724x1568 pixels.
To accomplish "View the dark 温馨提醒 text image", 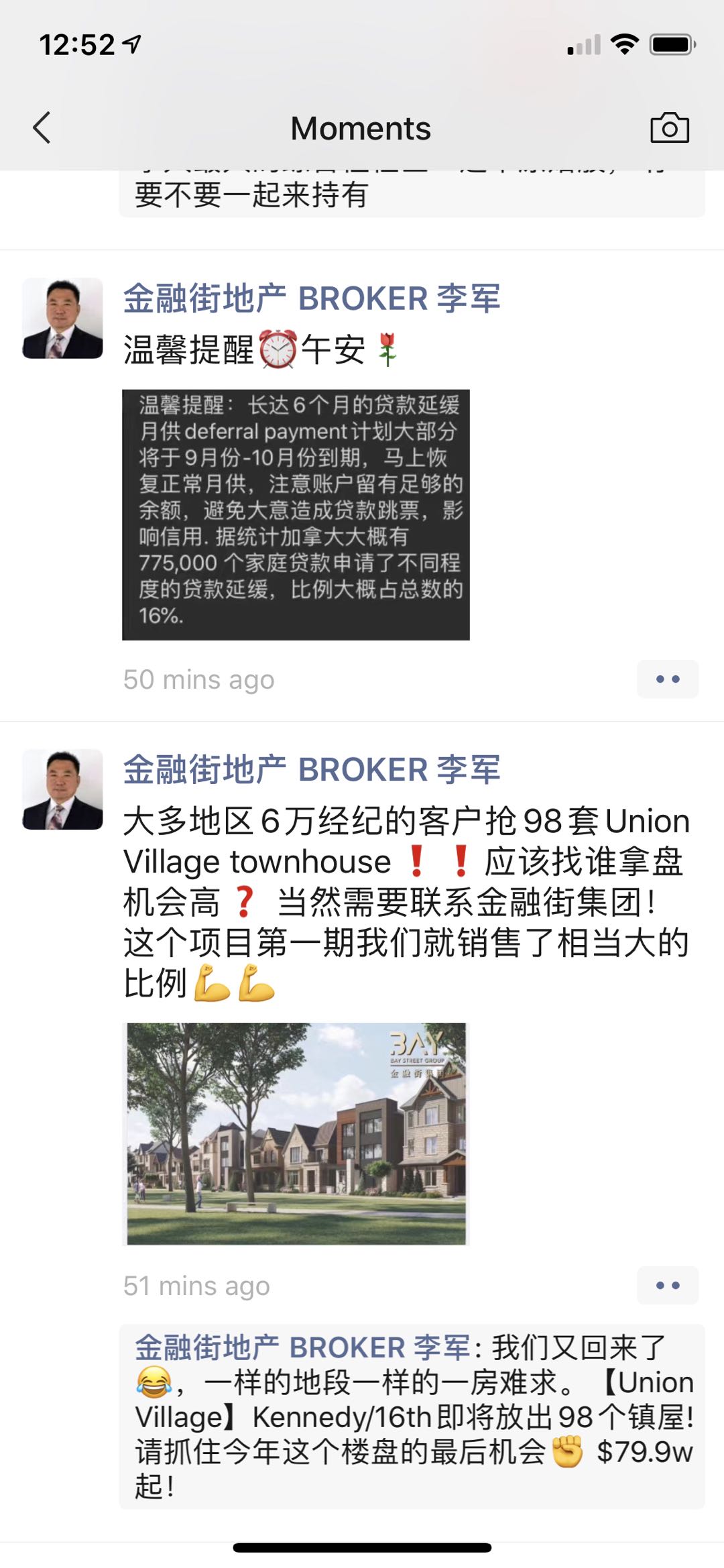I will [x=296, y=514].
